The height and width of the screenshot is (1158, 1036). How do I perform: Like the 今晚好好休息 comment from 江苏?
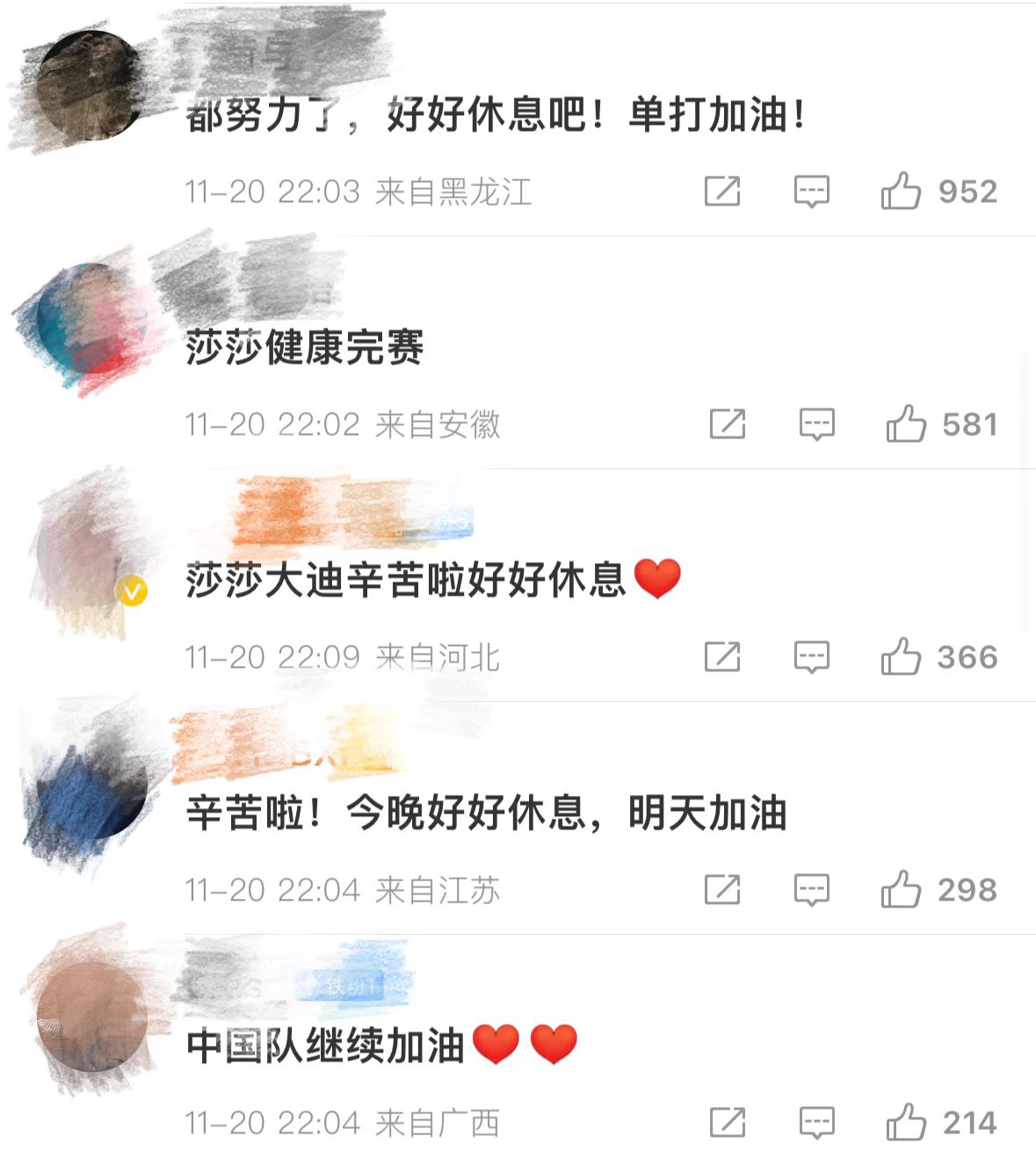pyautogui.click(x=901, y=889)
